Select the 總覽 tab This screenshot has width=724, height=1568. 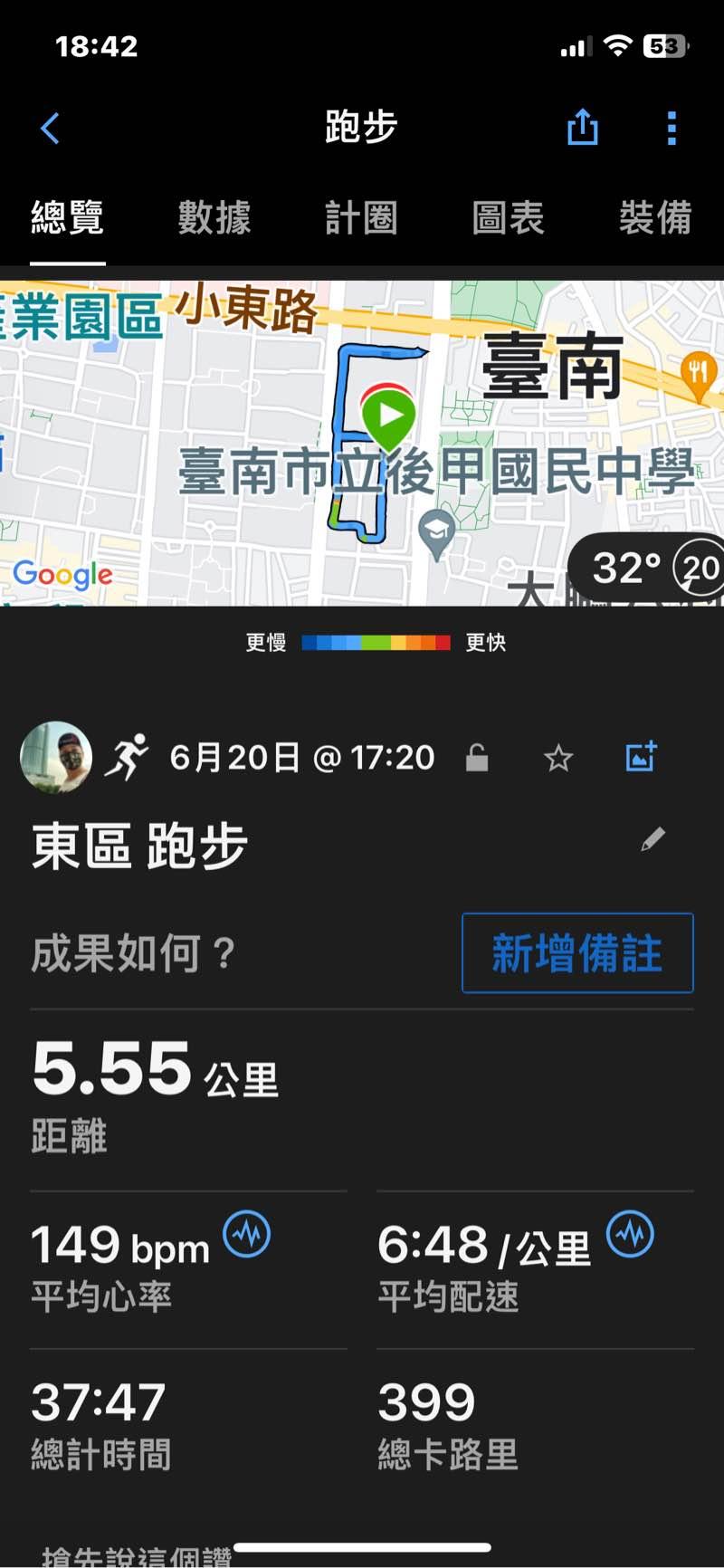[x=68, y=218]
